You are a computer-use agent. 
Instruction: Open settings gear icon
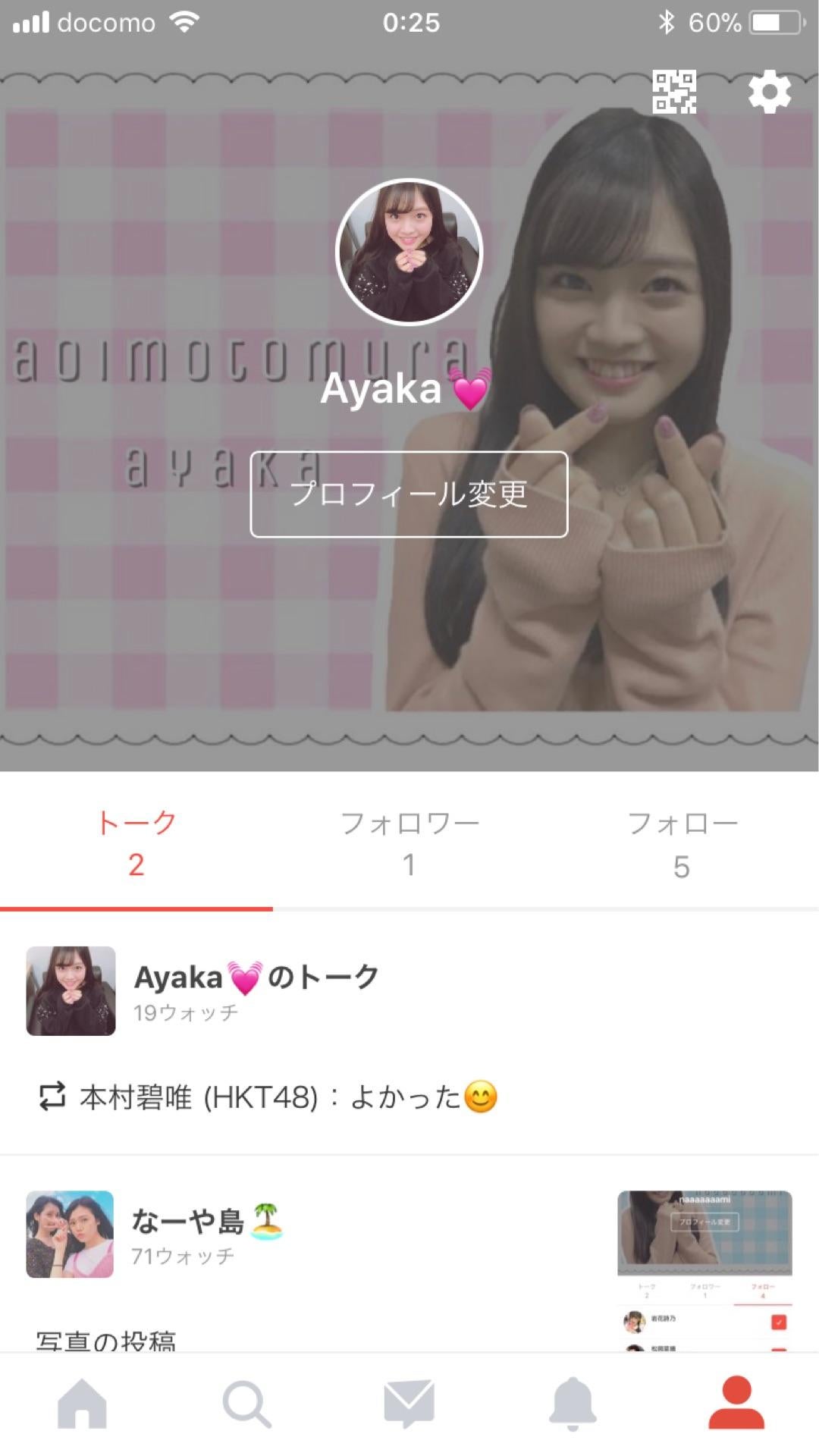pyautogui.click(x=769, y=92)
